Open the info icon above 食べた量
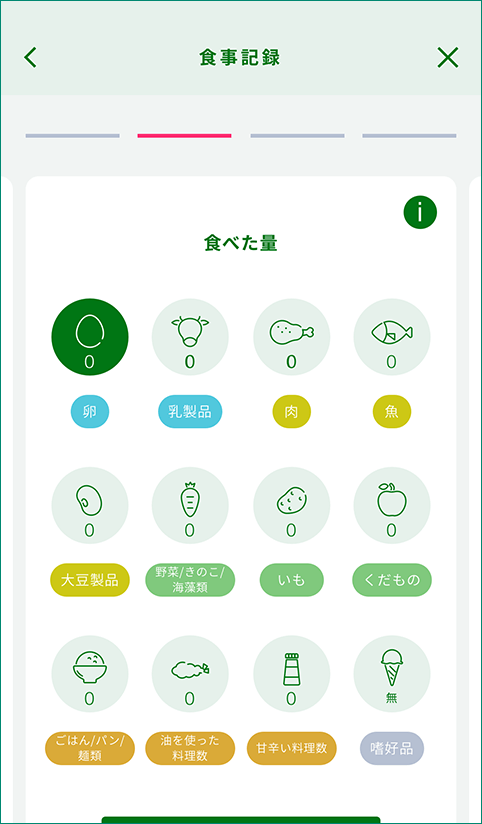Viewport: 482px width, 824px height. 420,211
